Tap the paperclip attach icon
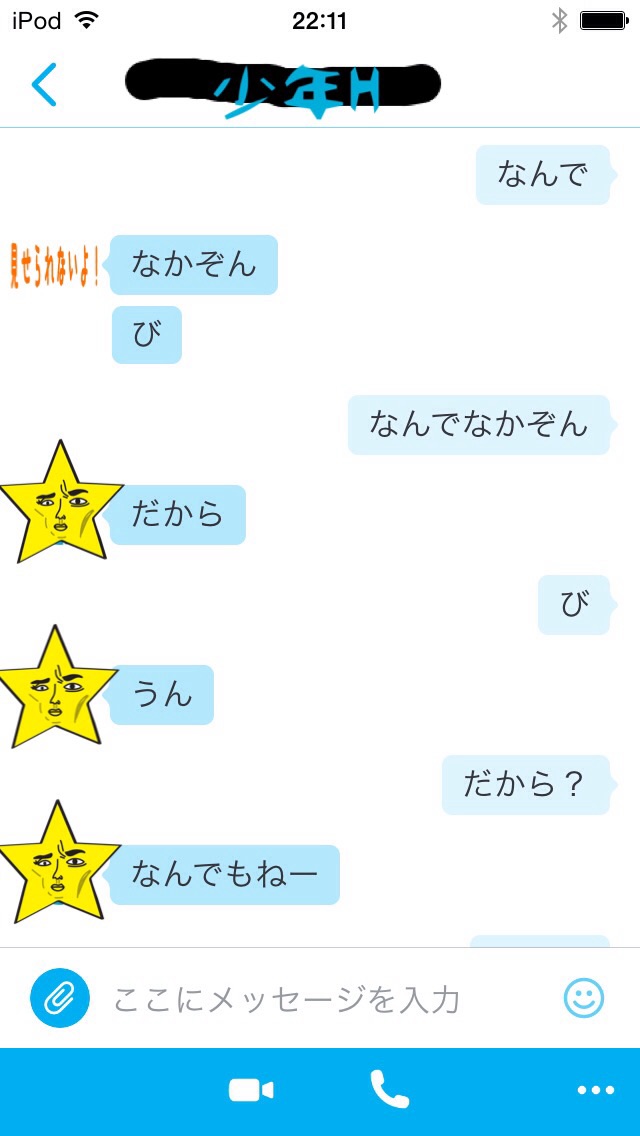 pyautogui.click(x=60, y=998)
